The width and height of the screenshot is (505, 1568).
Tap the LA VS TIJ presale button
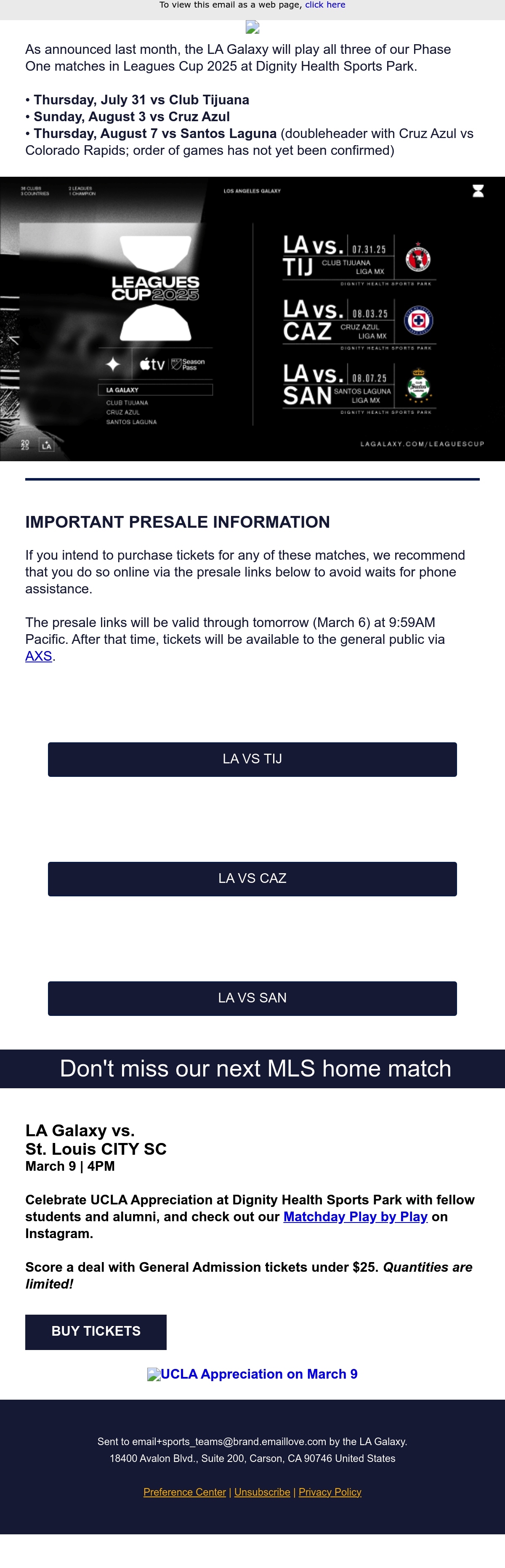pyautogui.click(x=252, y=759)
